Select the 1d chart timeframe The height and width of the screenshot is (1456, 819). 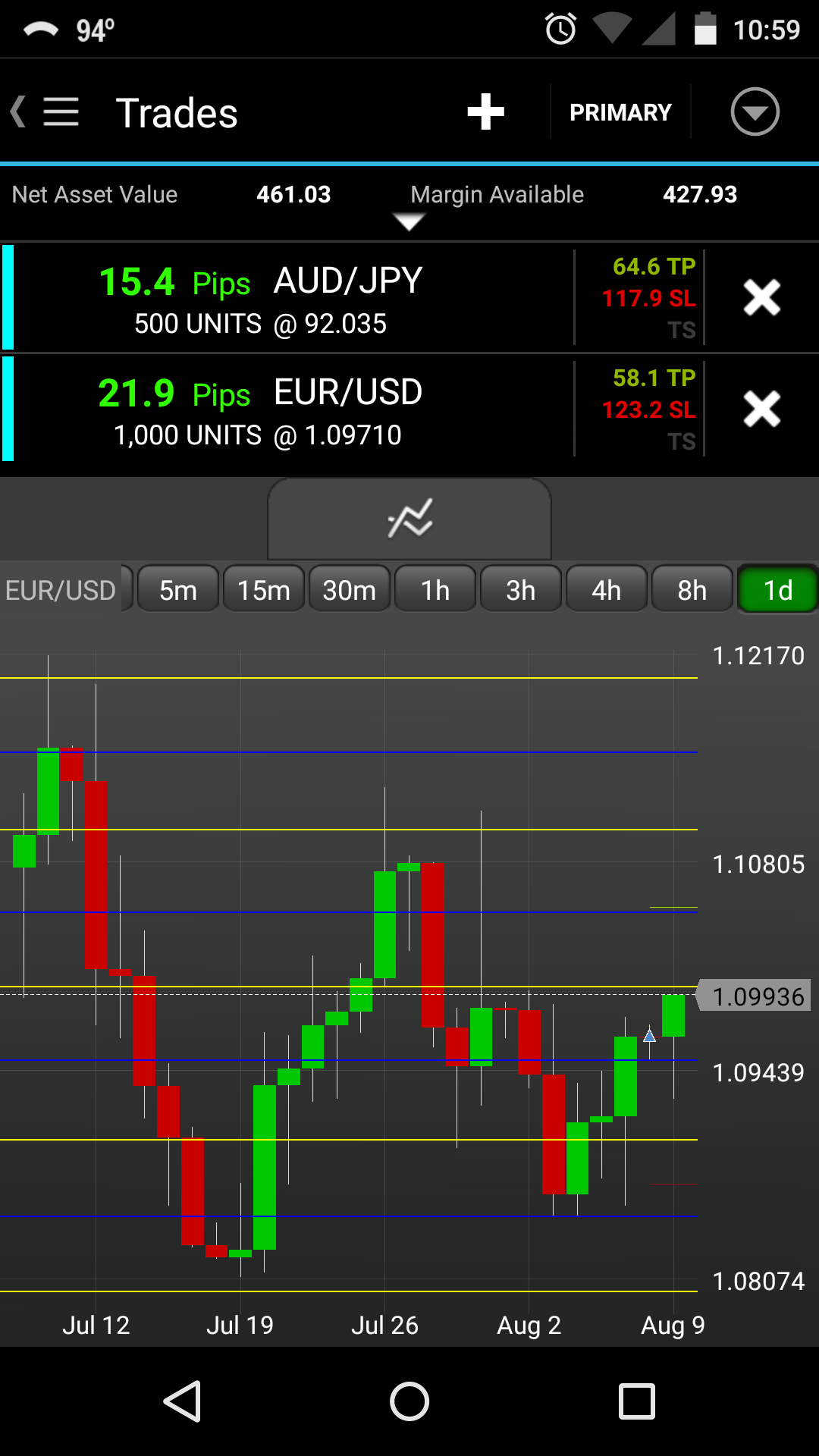coord(777,590)
